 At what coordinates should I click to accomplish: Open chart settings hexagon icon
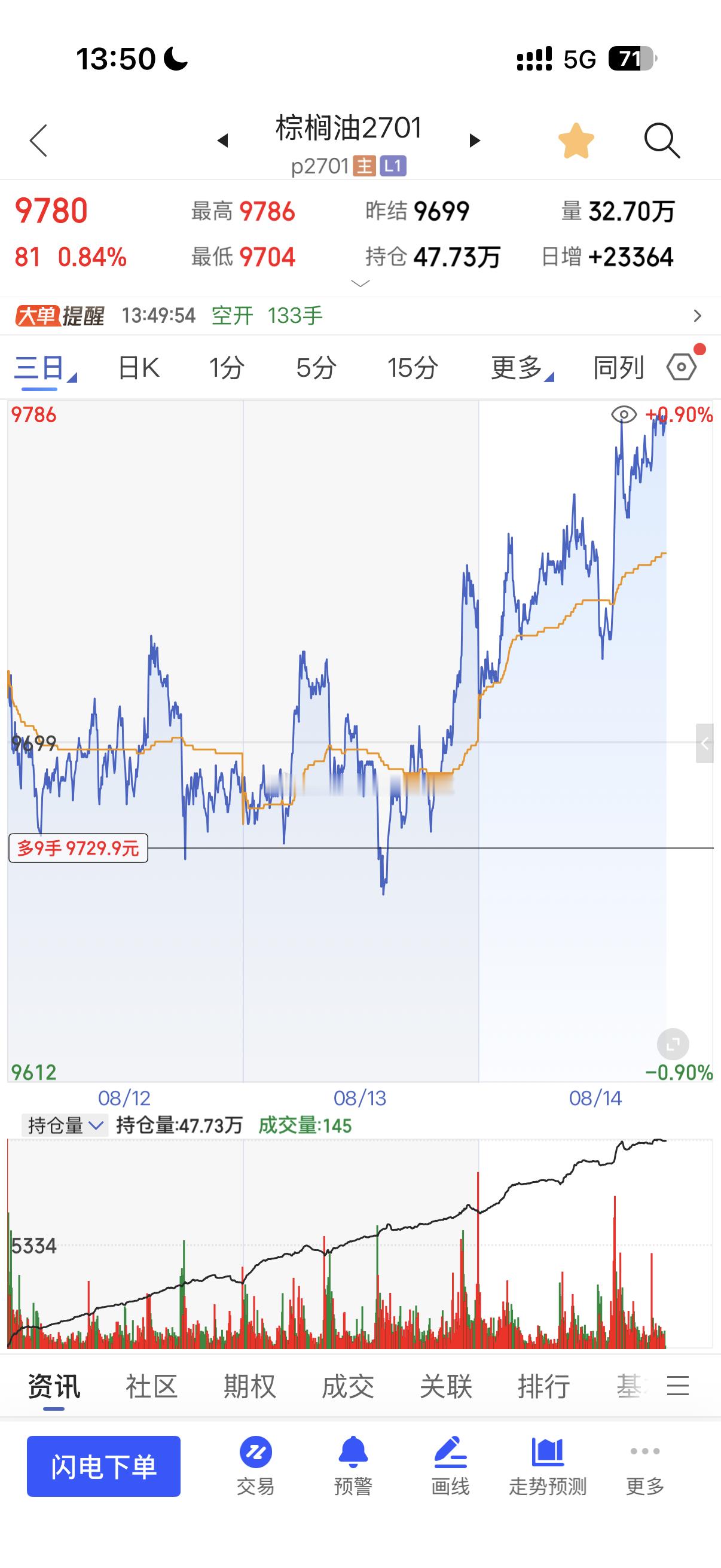(x=682, y=367)
